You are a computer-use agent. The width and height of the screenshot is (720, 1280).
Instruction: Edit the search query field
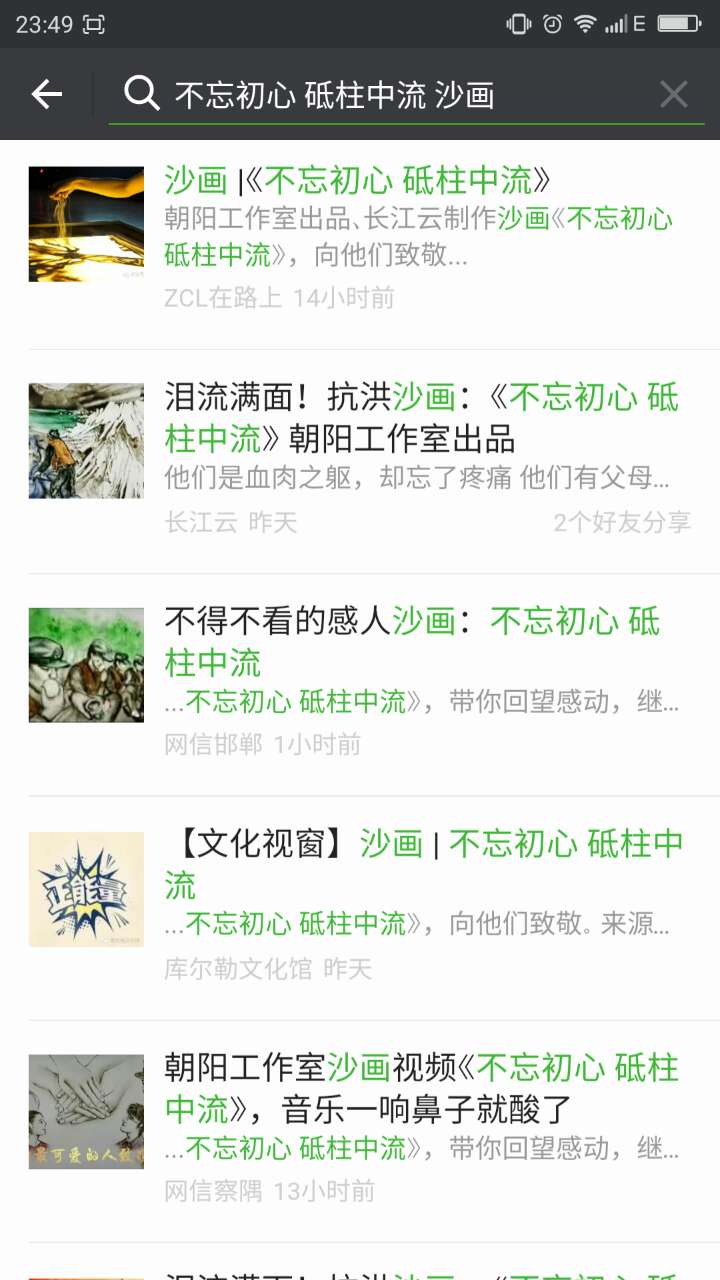(400, 95)
